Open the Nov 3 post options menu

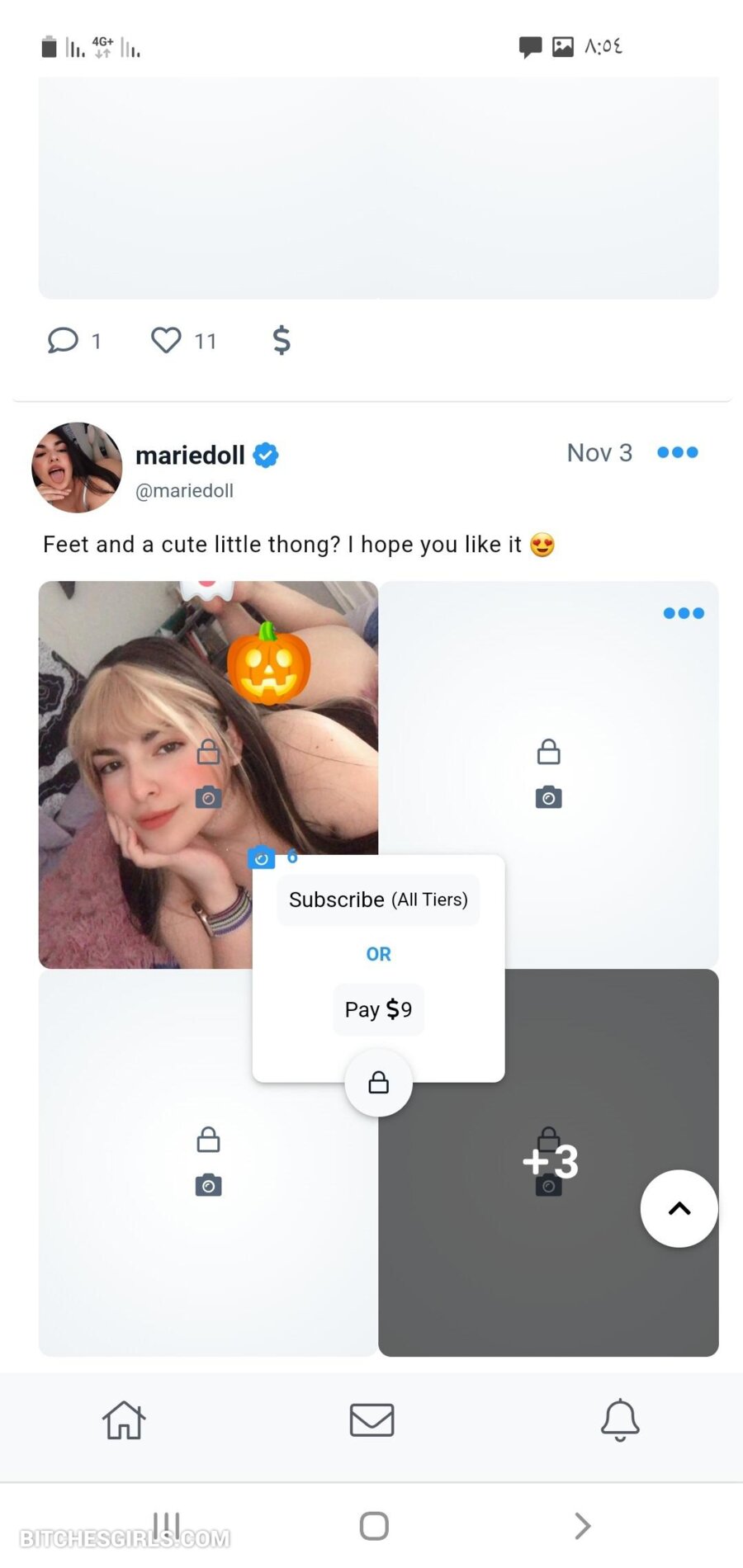[677, 452]
